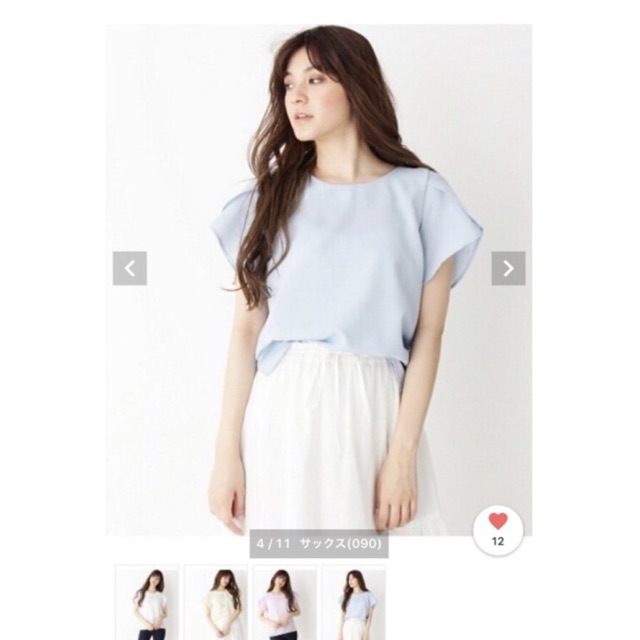Show the previous product image
The height and width of the screenshot is (640, 640).
pos(130,268)
